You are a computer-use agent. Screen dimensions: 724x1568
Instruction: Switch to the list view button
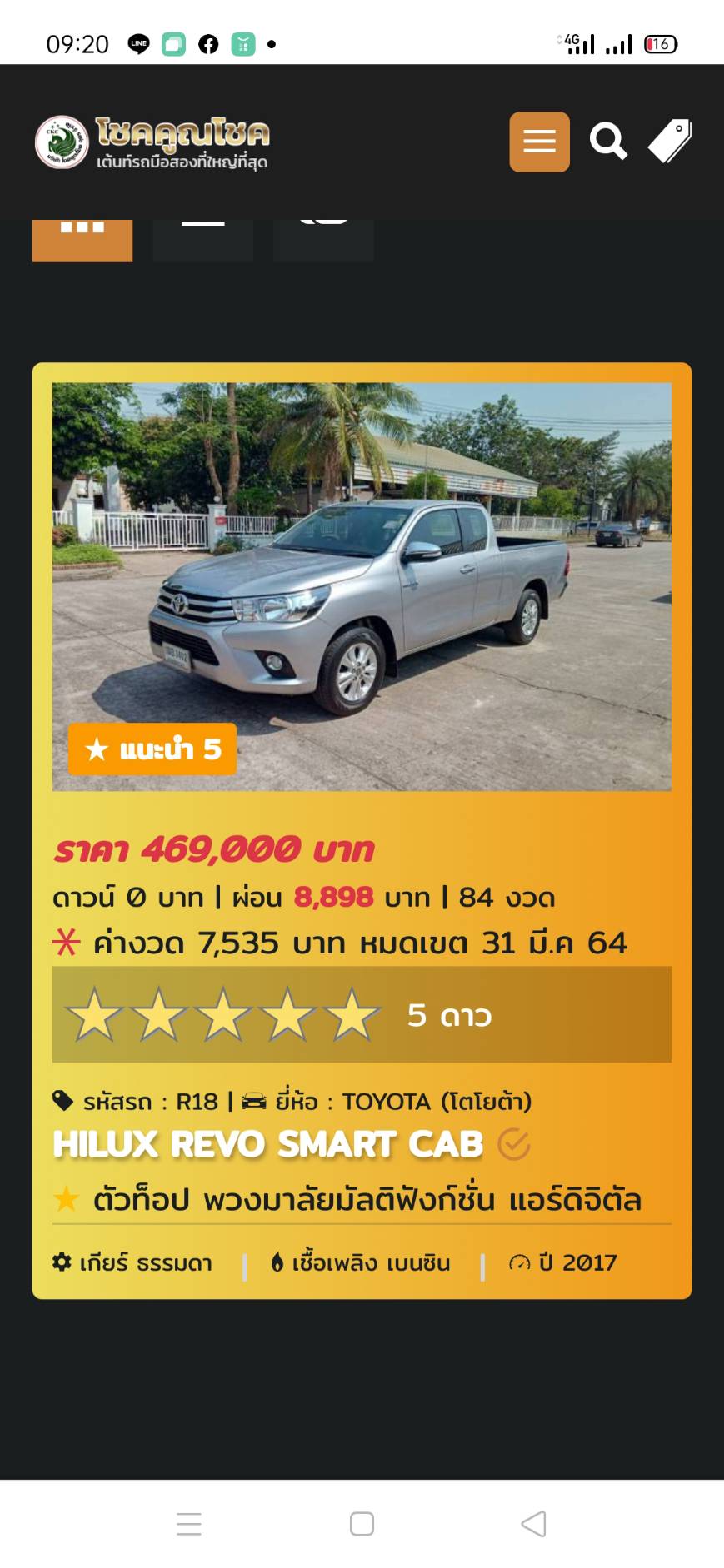point(202,241)
